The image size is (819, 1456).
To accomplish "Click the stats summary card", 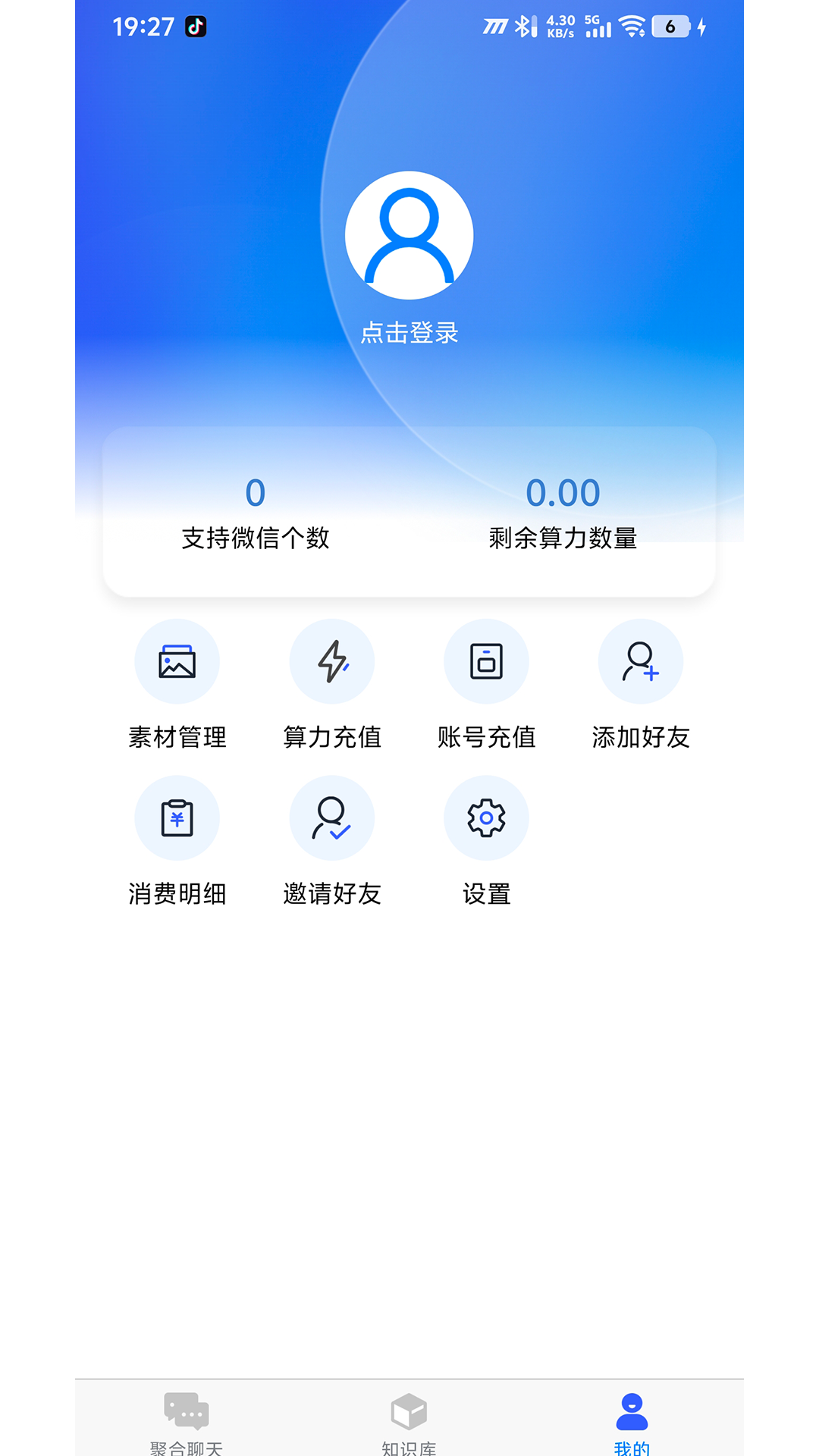I will coord(409,513).
